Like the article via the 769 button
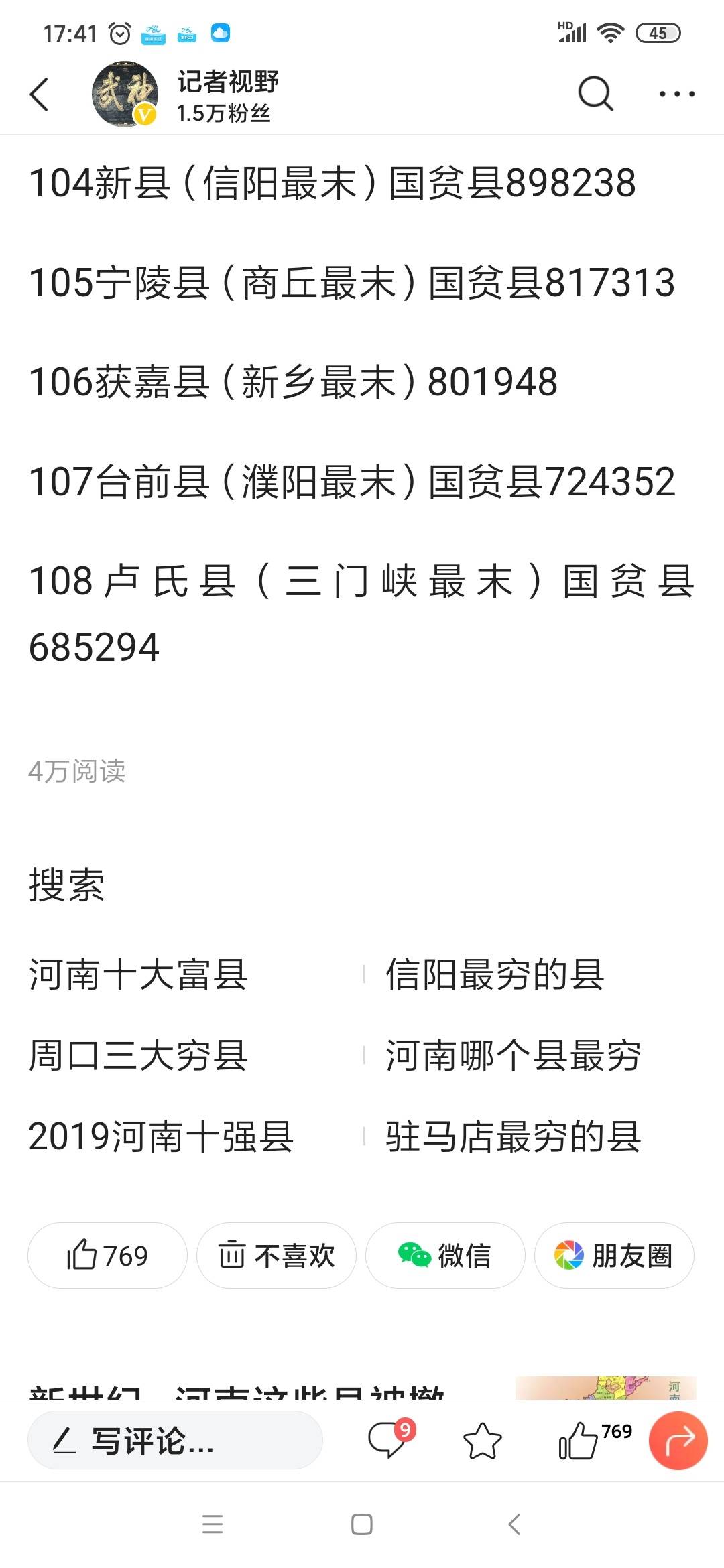Image resolution: width=724 pixels, height=1568 pixels. pyautogui.click(x=107, y=1255)
